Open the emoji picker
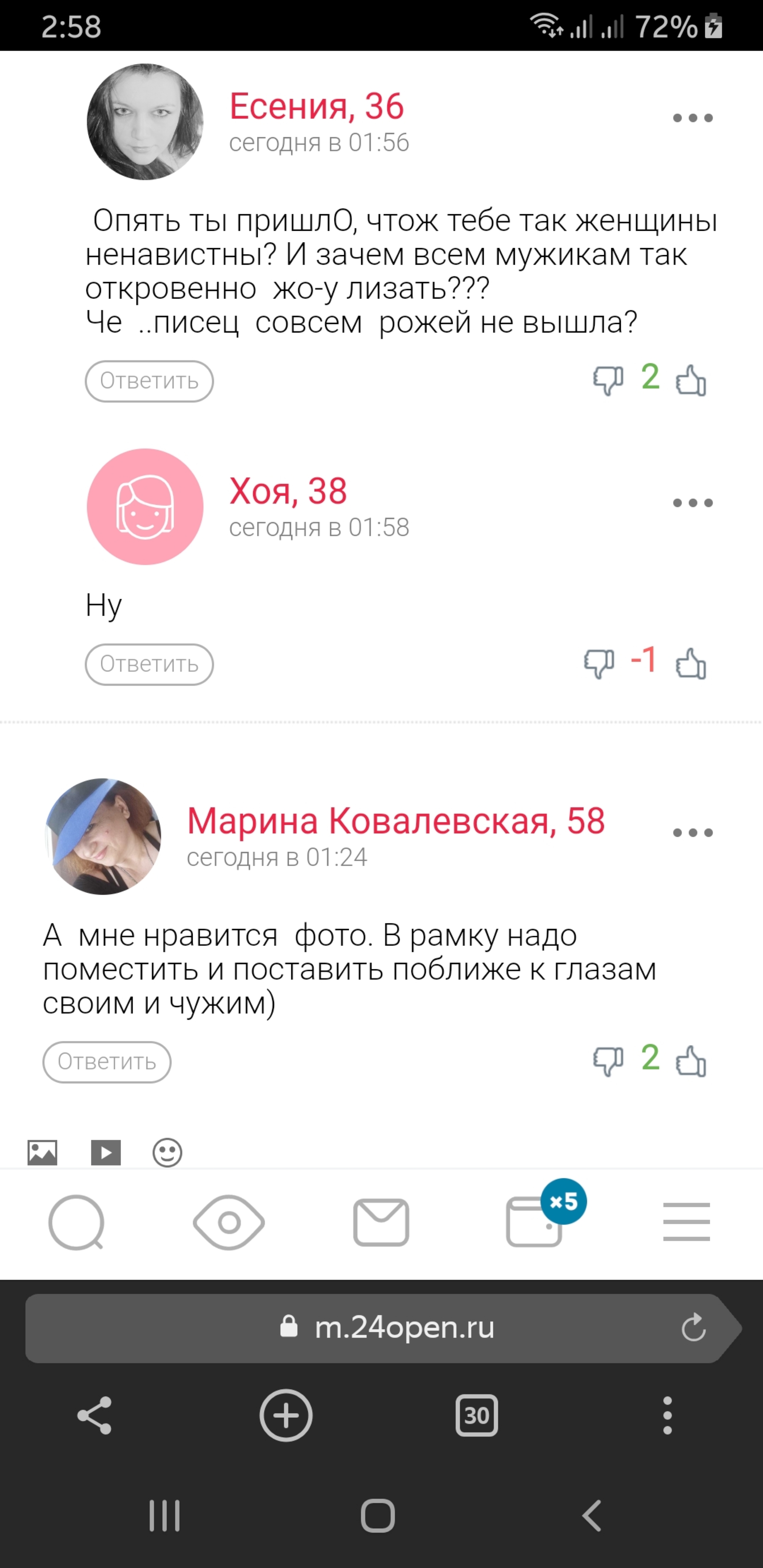This screenshot has height=1568, width=763. point(168,1152)
